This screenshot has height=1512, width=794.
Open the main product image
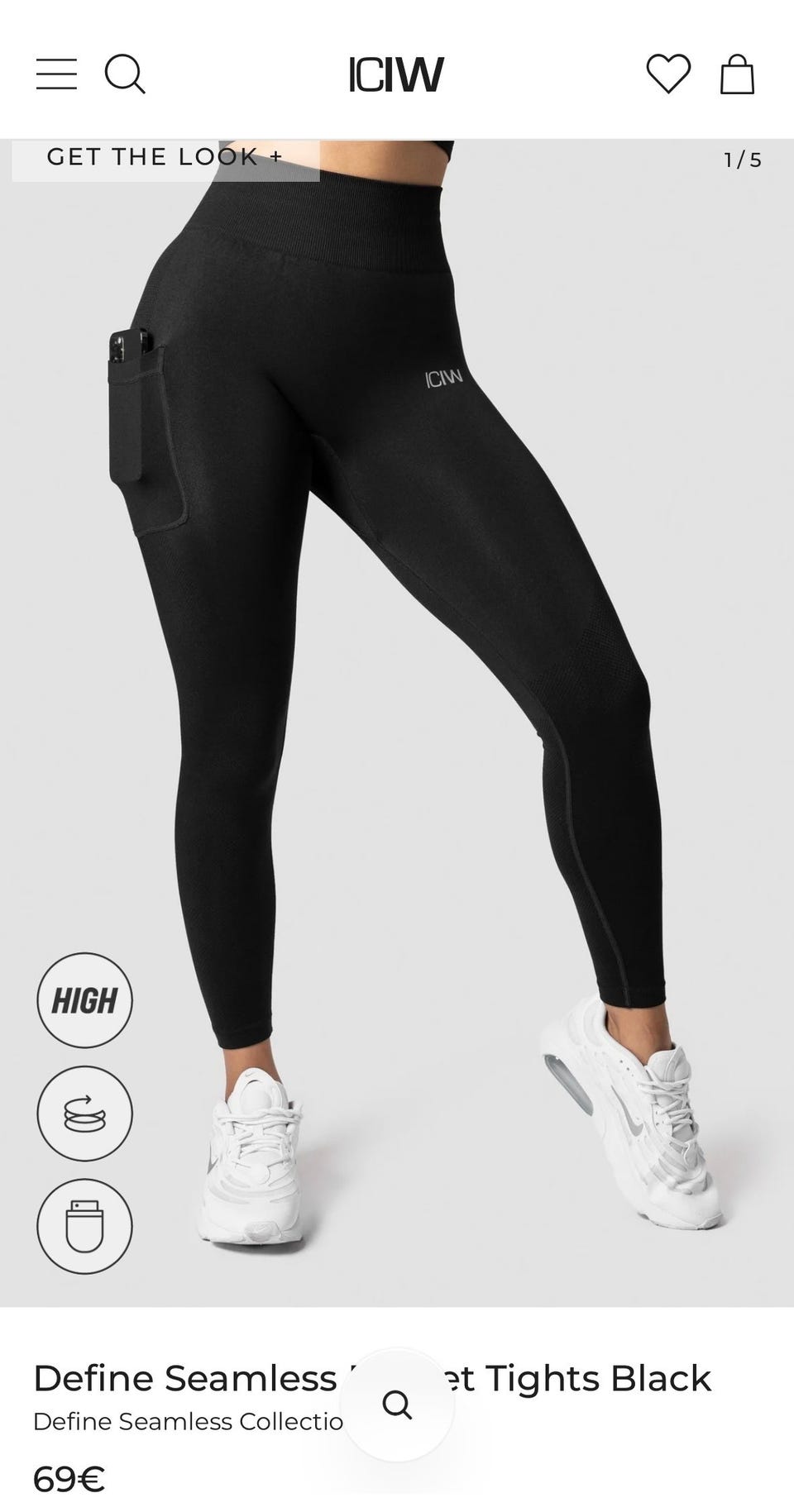[397, 723]
